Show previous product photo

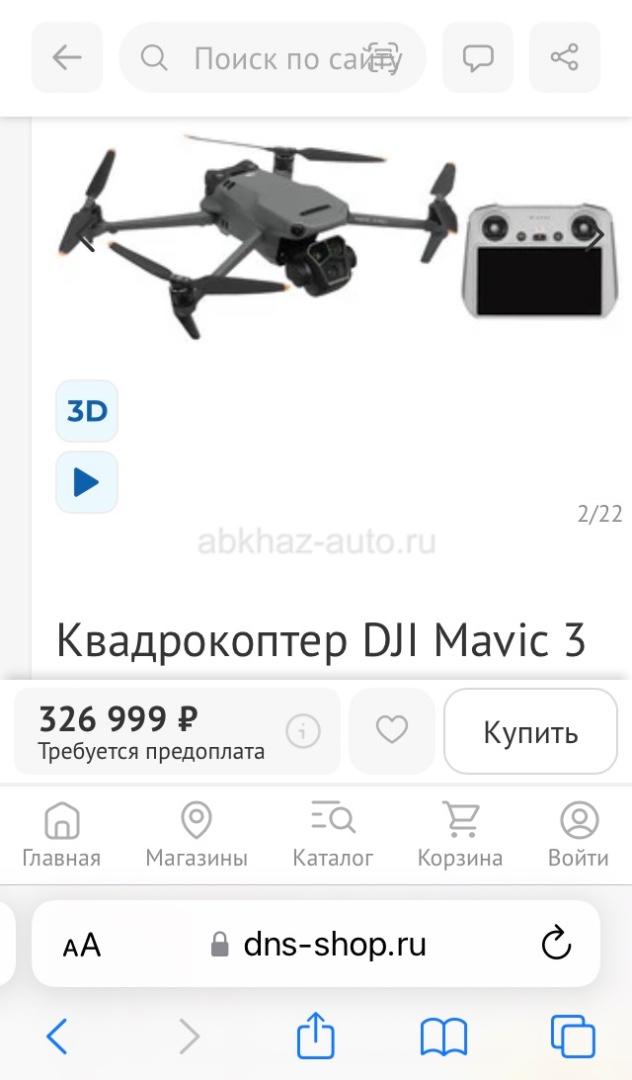point(88,240)
